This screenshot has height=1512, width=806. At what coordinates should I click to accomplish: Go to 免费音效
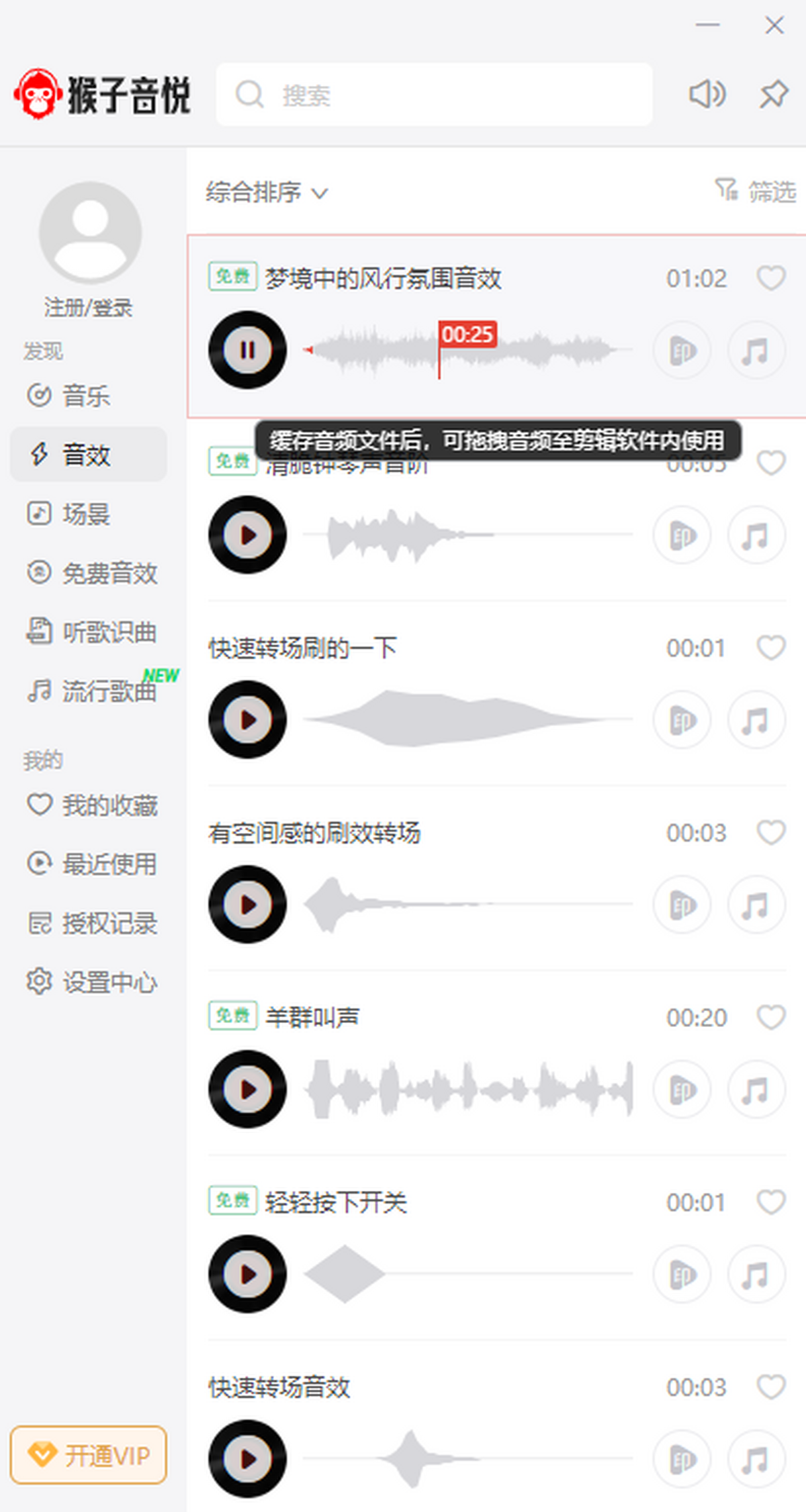pos(107,573)
